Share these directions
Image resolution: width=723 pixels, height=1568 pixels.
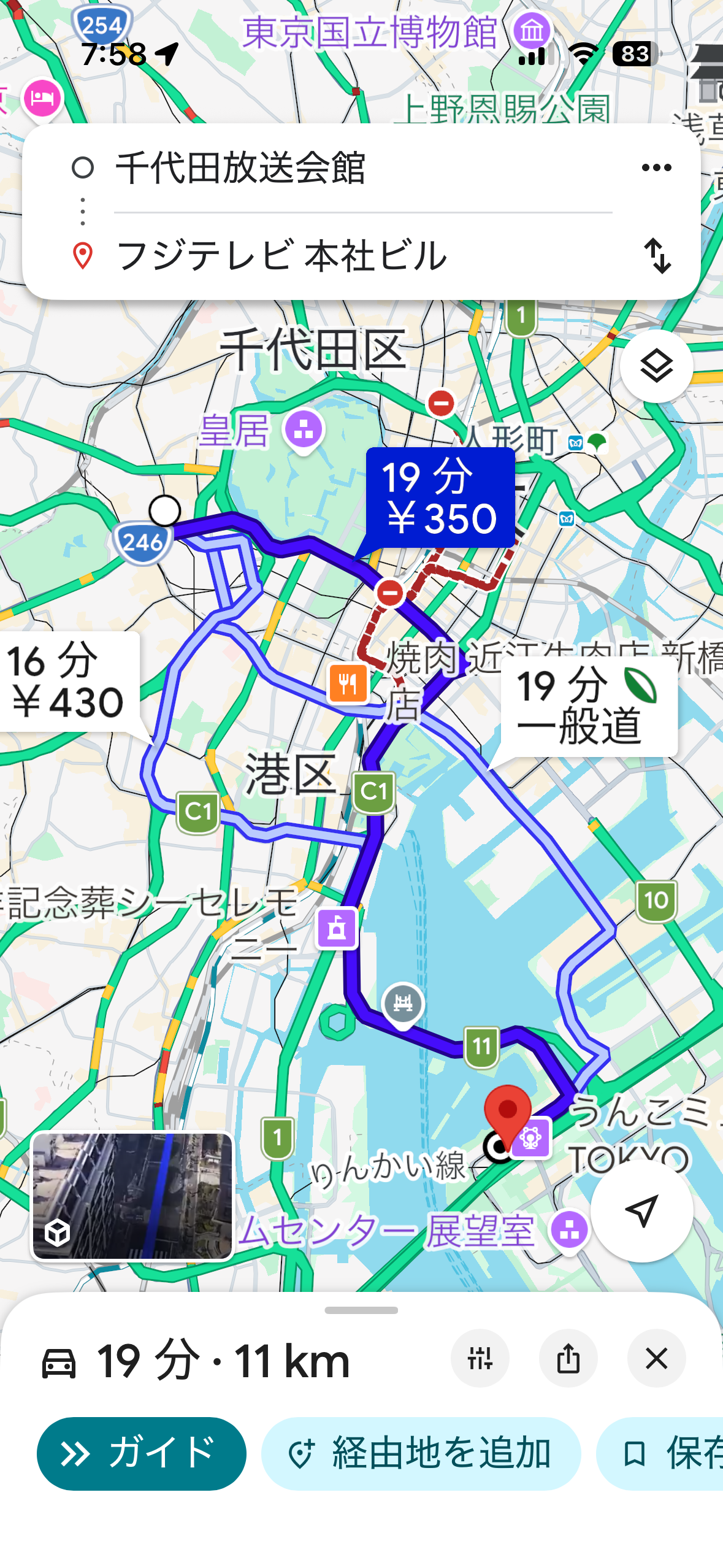tap(568, 1359)
